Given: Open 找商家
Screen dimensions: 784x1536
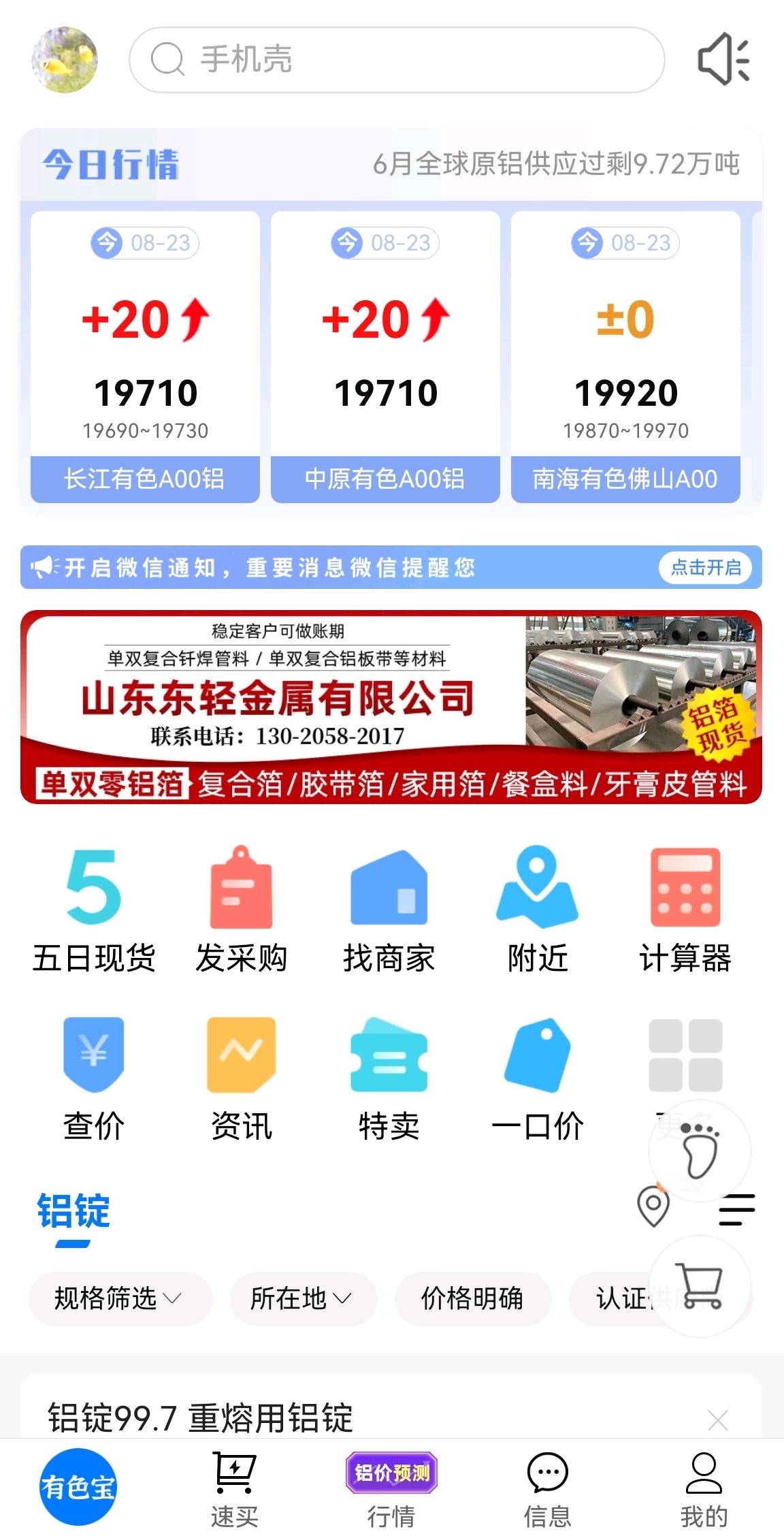Looking at the screenshot, I should pos(389,911).
